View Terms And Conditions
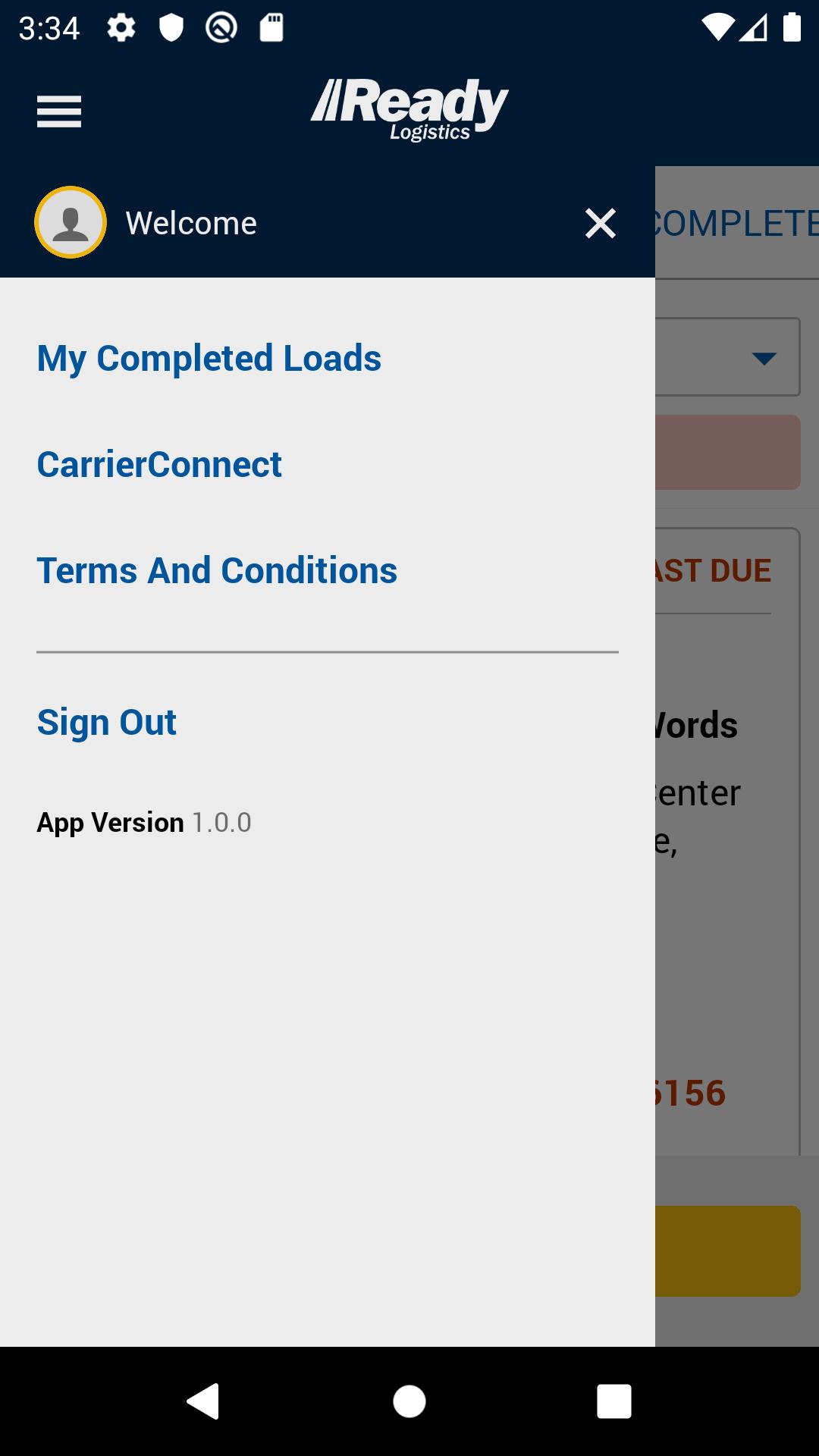819x1456 pixels. point(217,570)
